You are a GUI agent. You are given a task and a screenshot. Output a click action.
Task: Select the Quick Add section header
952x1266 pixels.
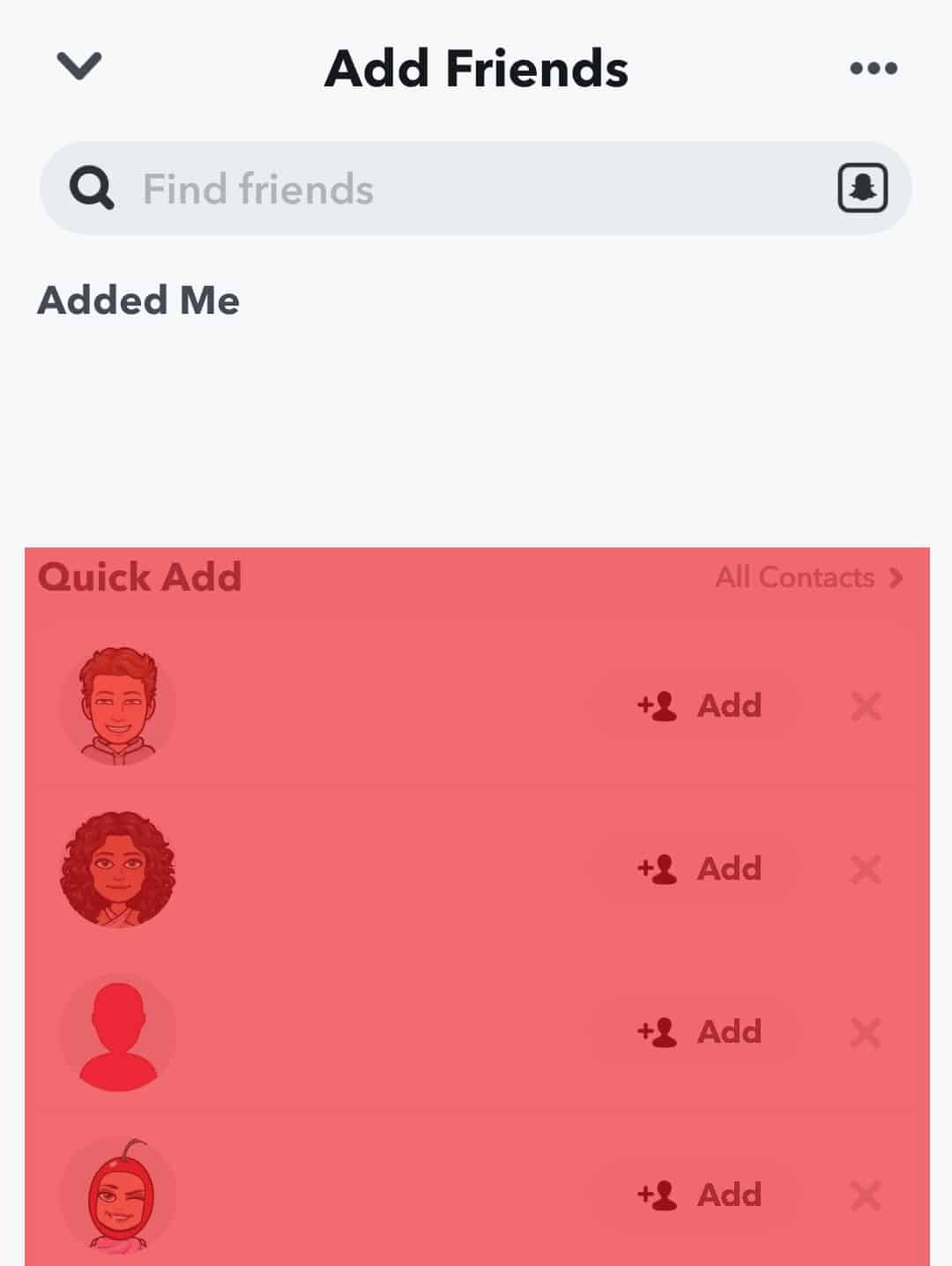click(x=139, y=578)
